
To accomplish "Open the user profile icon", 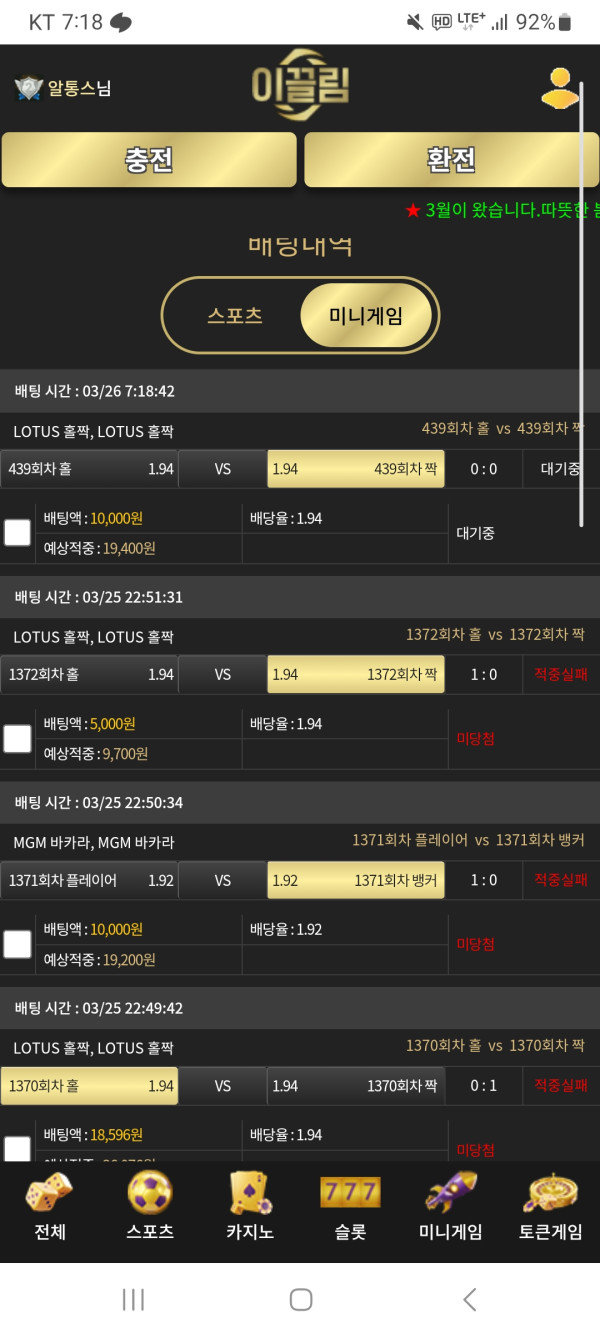I will coord(559,88).
